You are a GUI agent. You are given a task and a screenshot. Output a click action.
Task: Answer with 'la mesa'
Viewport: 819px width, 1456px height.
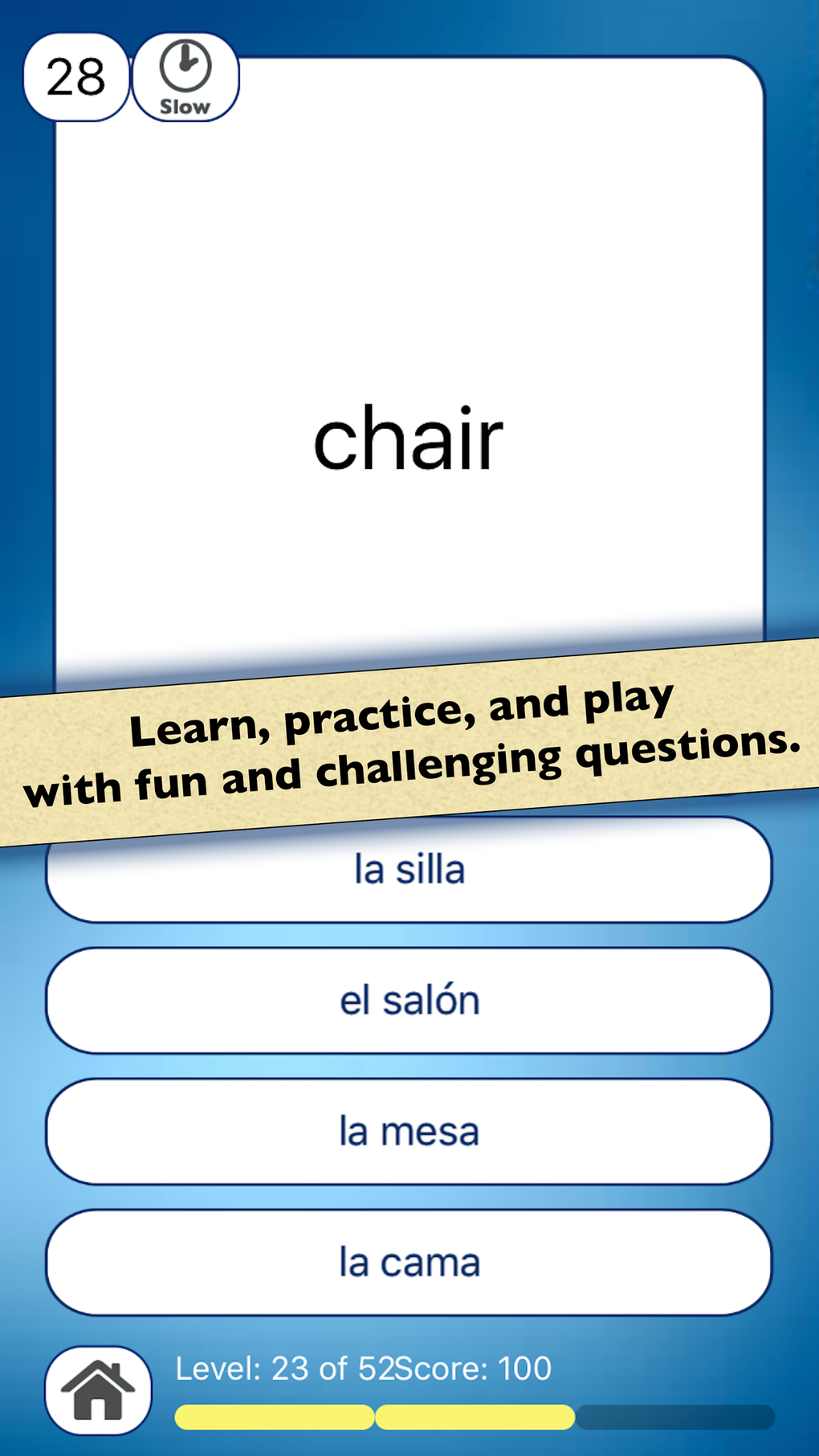[x=409, y=1132]
